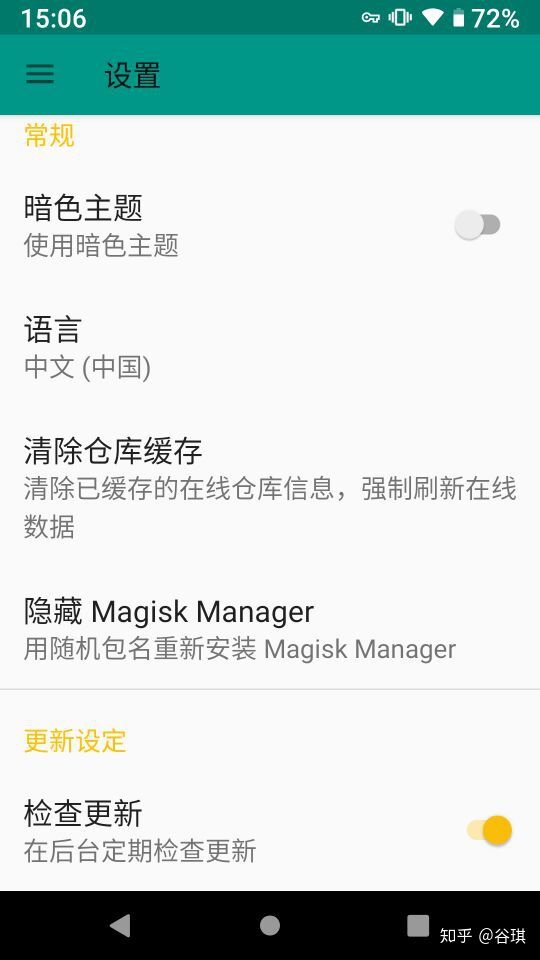Viewport: 540px width, 960px height.
Task: Enable the 暗色主题 dark theme switch
Action: pos(478,225)
